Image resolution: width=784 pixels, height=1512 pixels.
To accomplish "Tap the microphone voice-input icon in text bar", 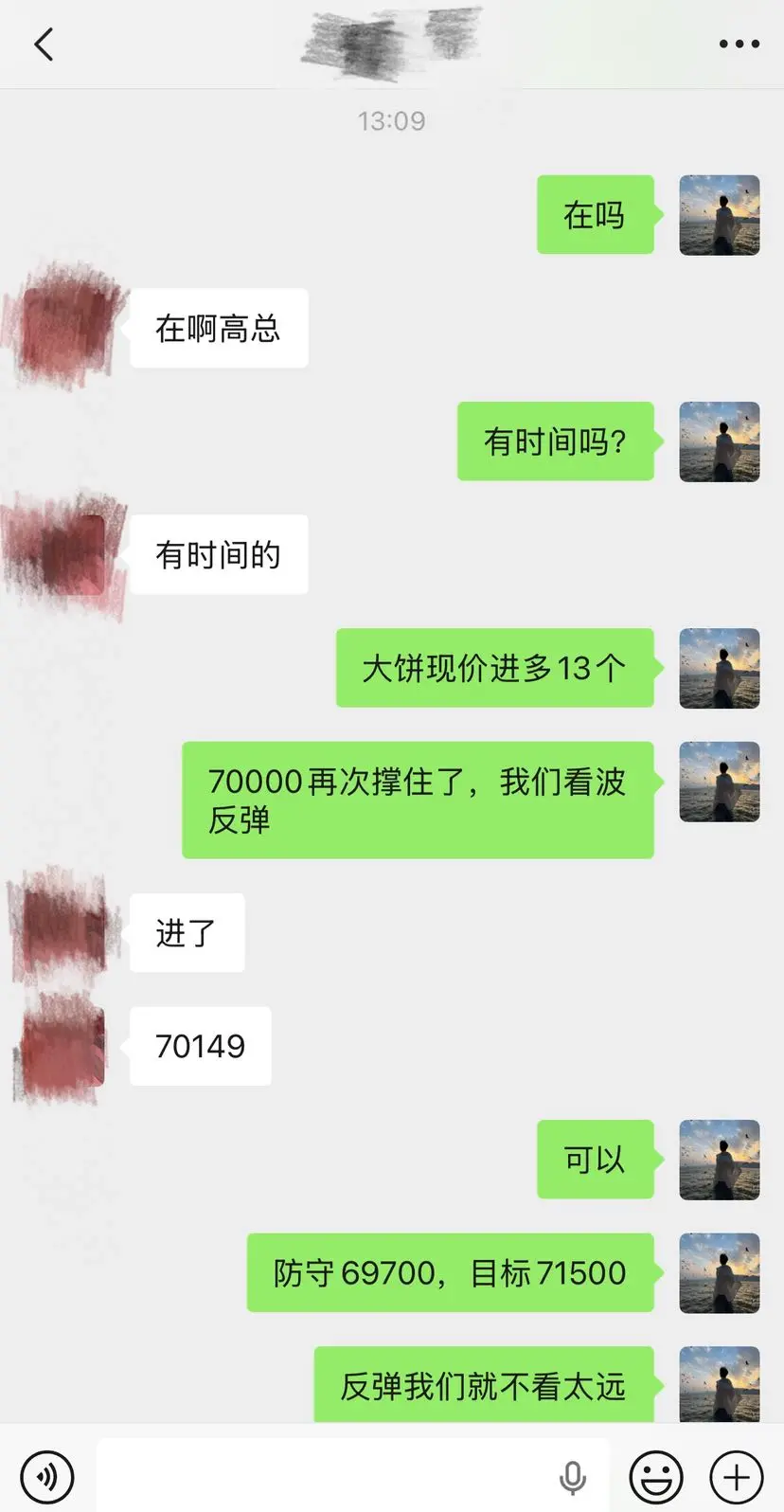I will 572,1475.
